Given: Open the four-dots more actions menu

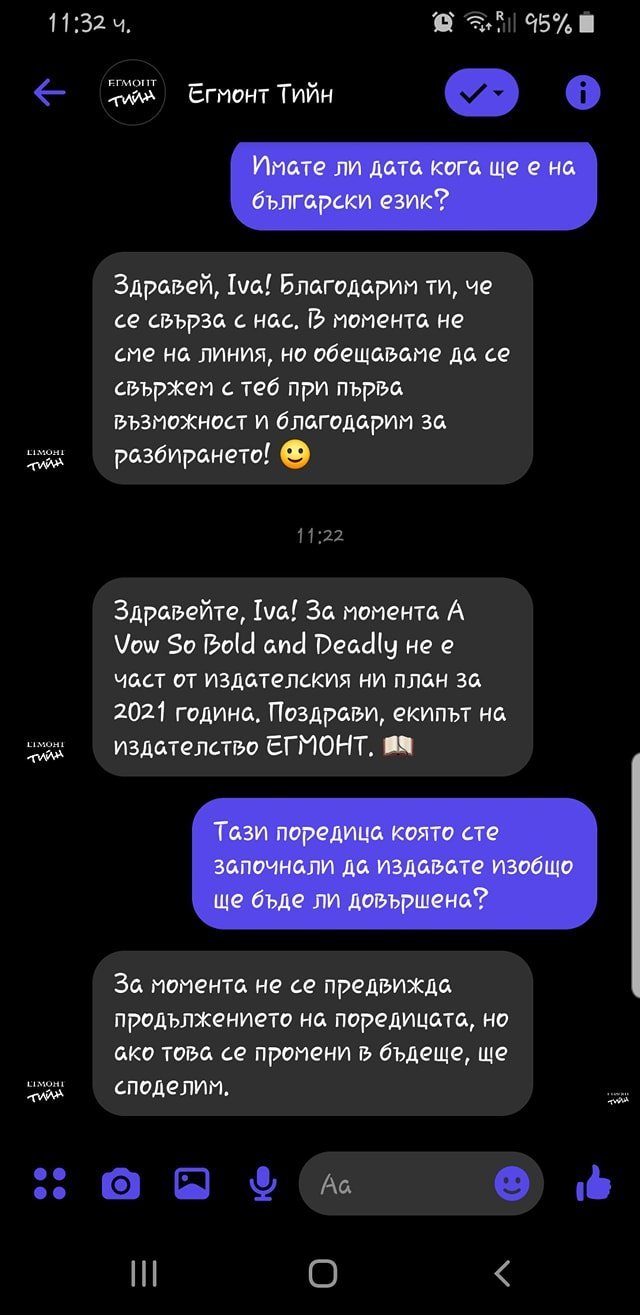Looking at the screenshot, I should [x=49, y=1184].
